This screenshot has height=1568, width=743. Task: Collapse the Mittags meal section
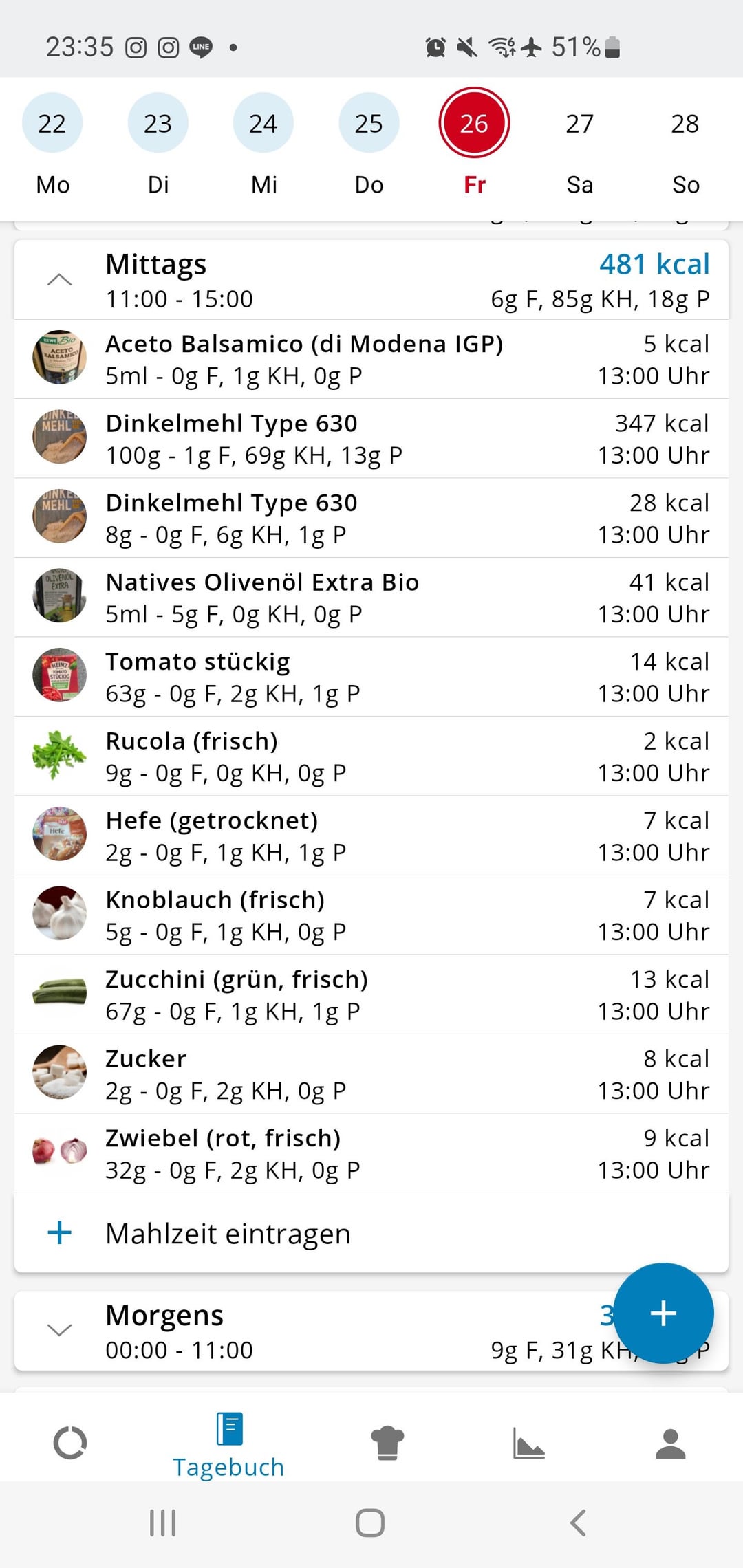point(60,280)
